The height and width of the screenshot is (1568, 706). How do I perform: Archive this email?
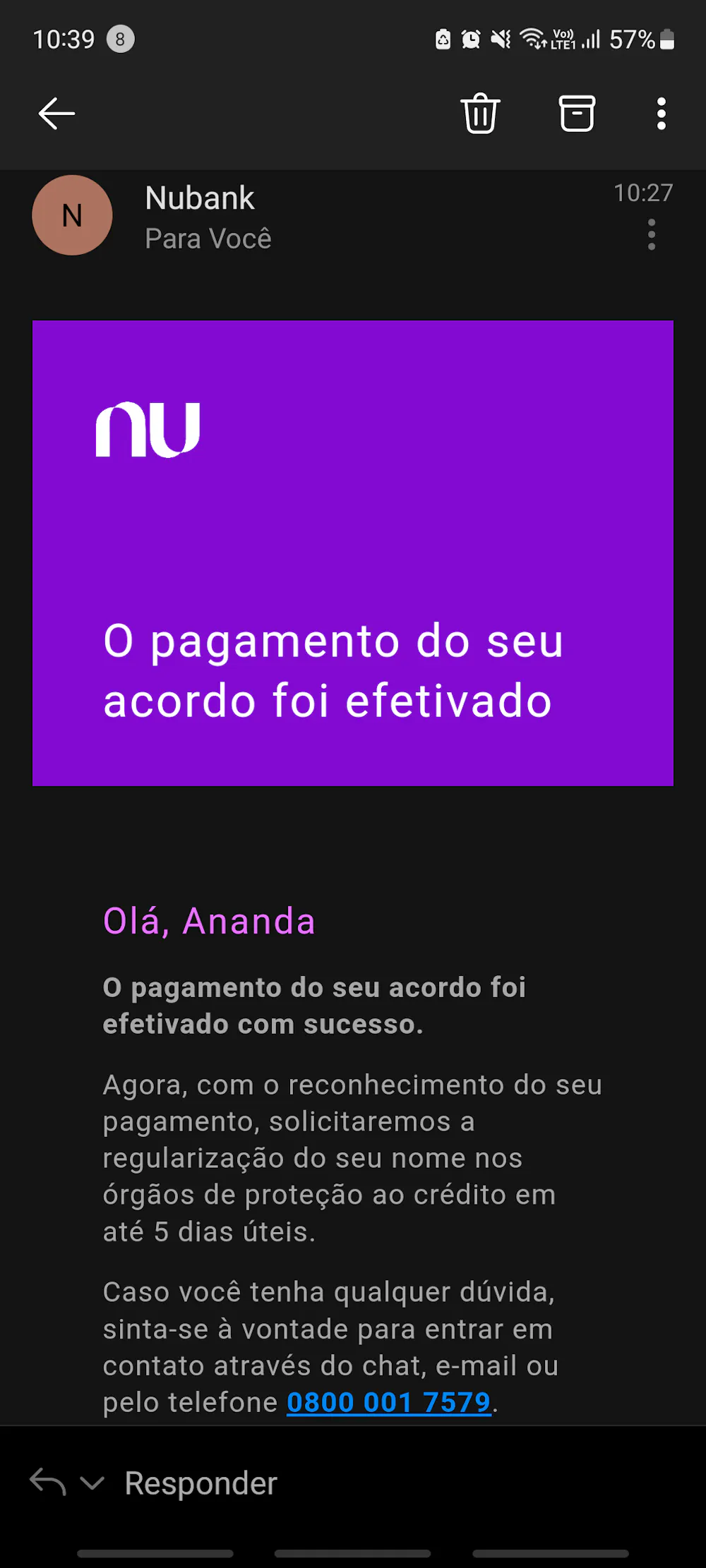tap(577, 114)
